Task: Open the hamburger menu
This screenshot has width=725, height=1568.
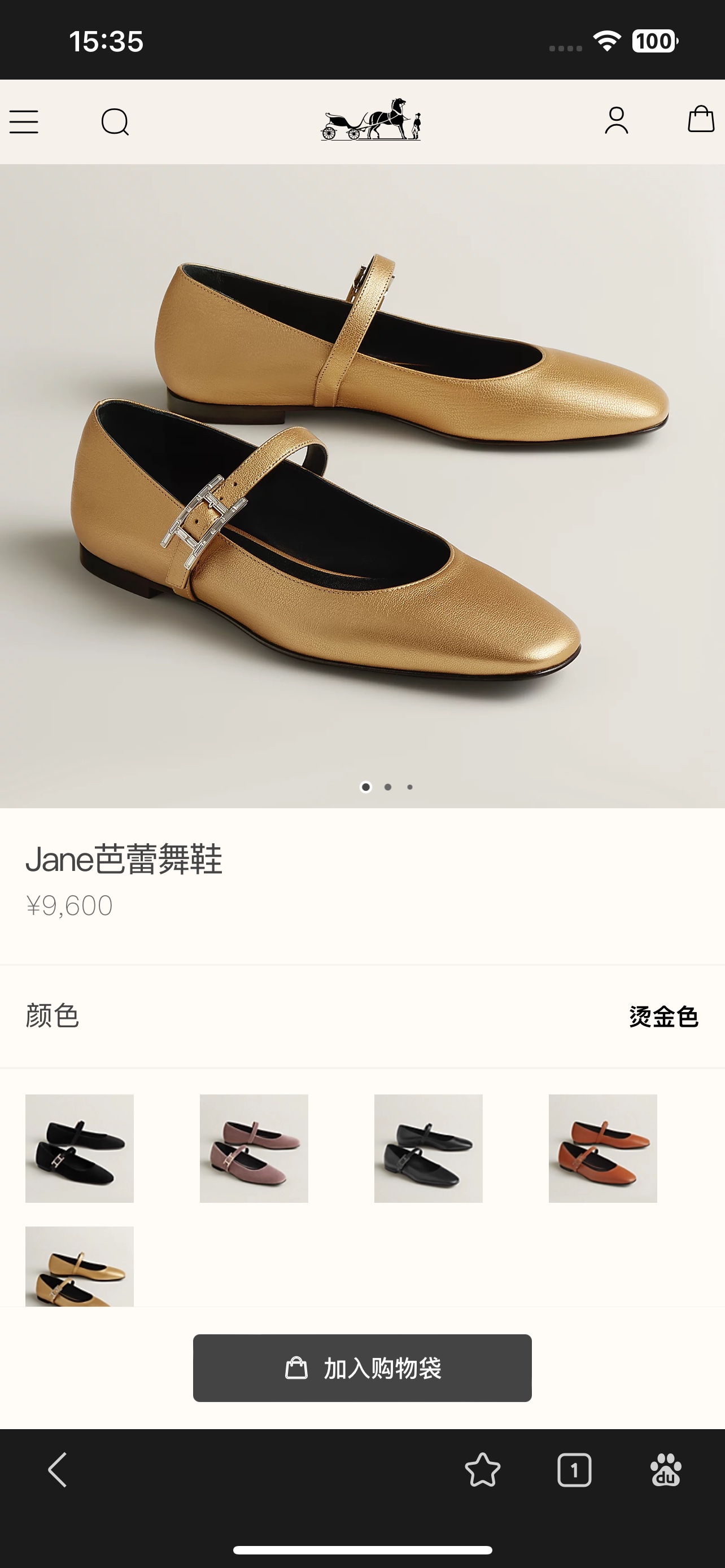Action: [24, 122]
